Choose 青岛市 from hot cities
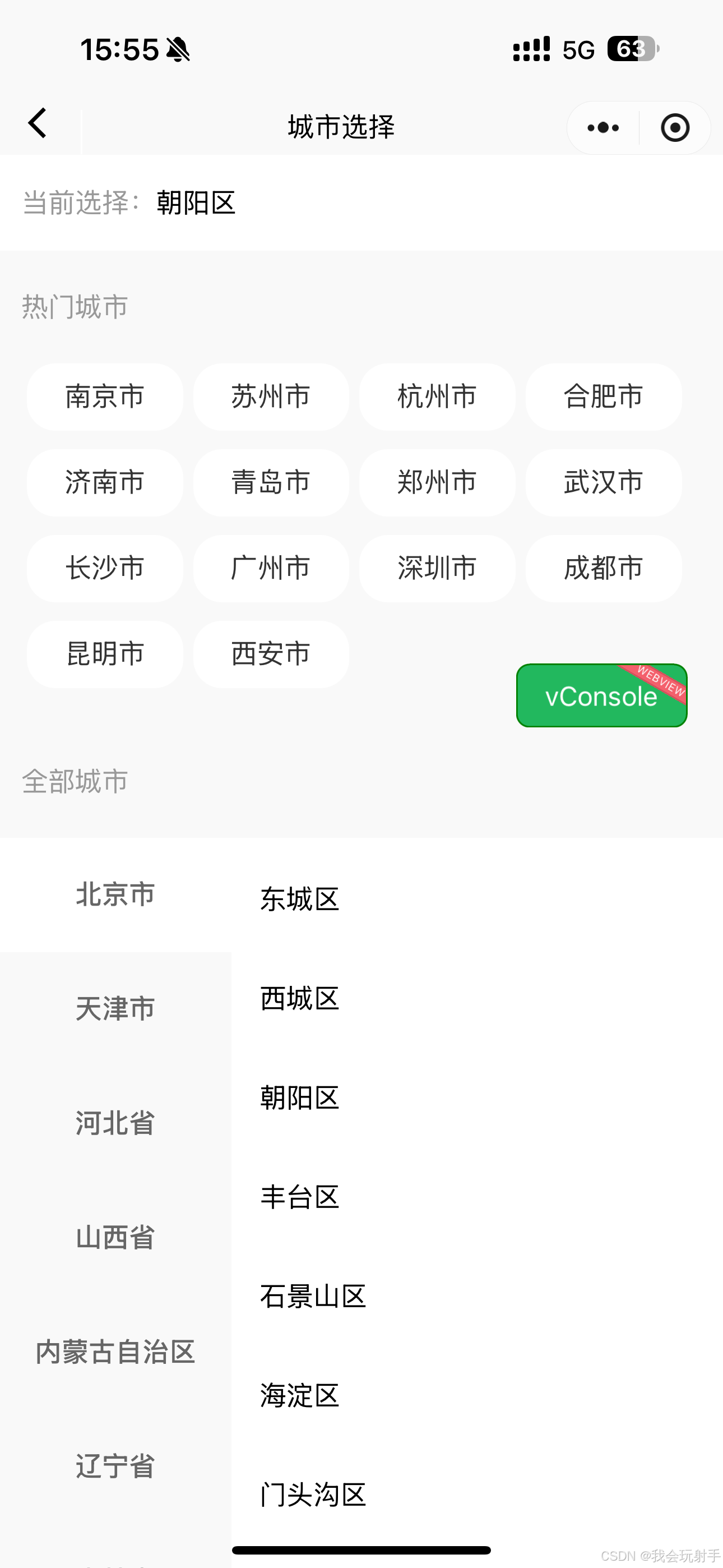 [x=271, y=483]
